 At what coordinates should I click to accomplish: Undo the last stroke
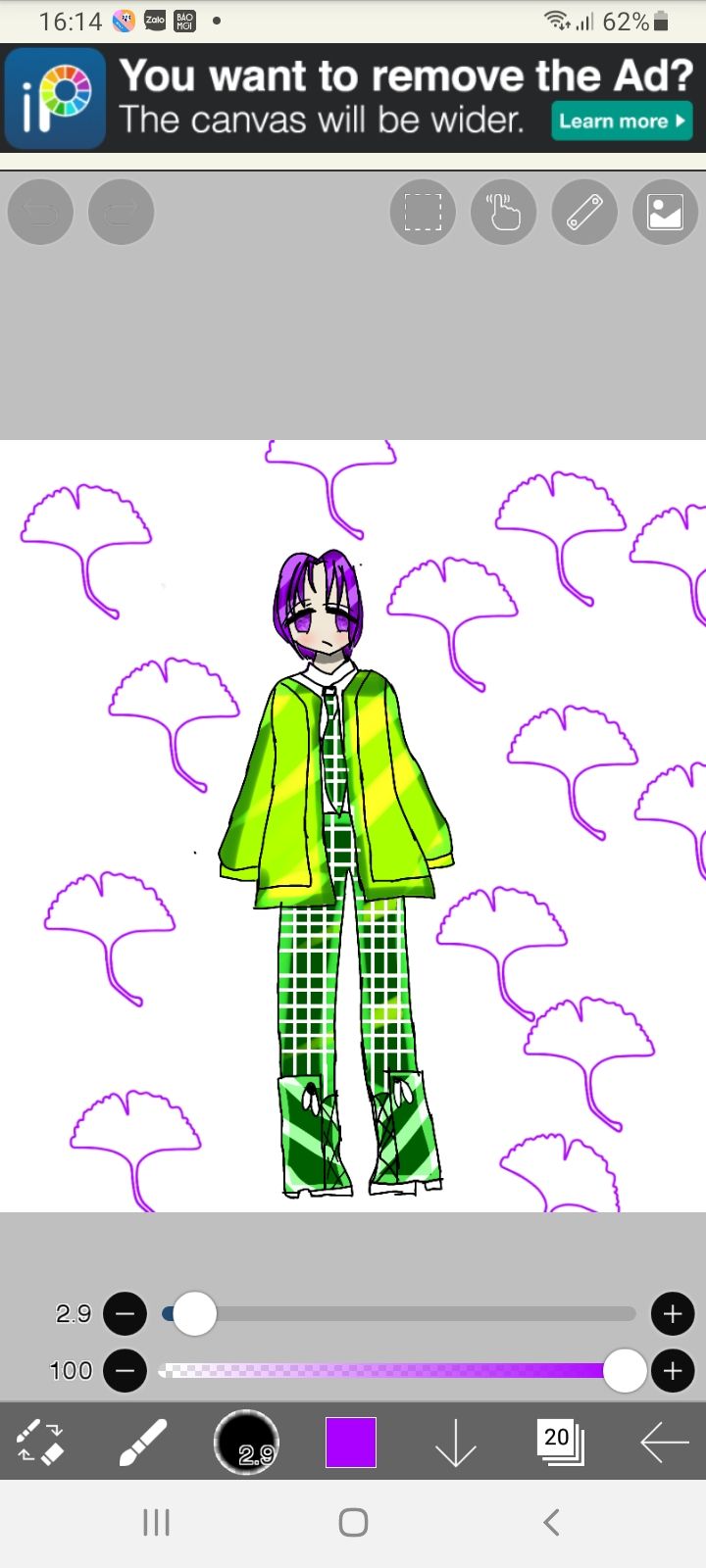[40, 212]
